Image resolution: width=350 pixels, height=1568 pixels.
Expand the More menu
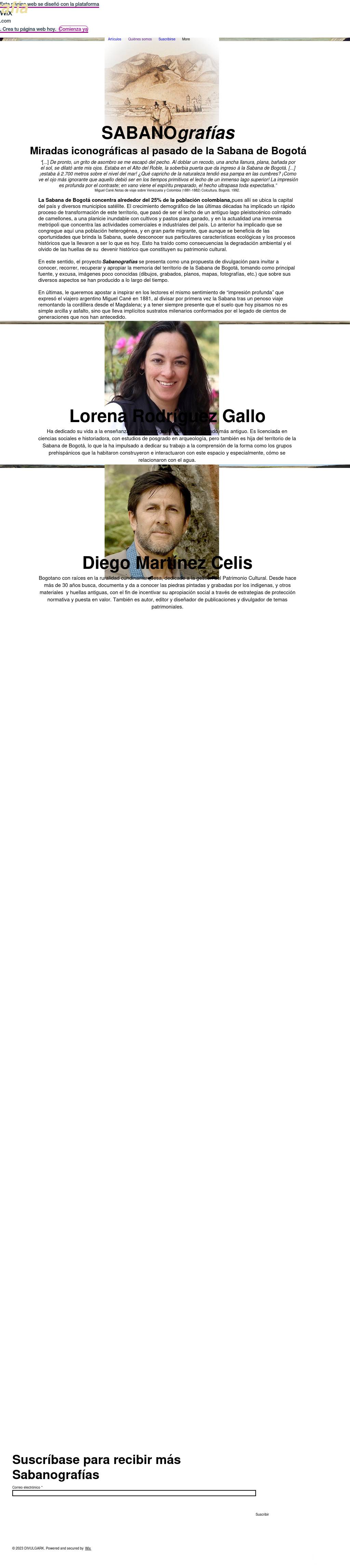(186, 39)
